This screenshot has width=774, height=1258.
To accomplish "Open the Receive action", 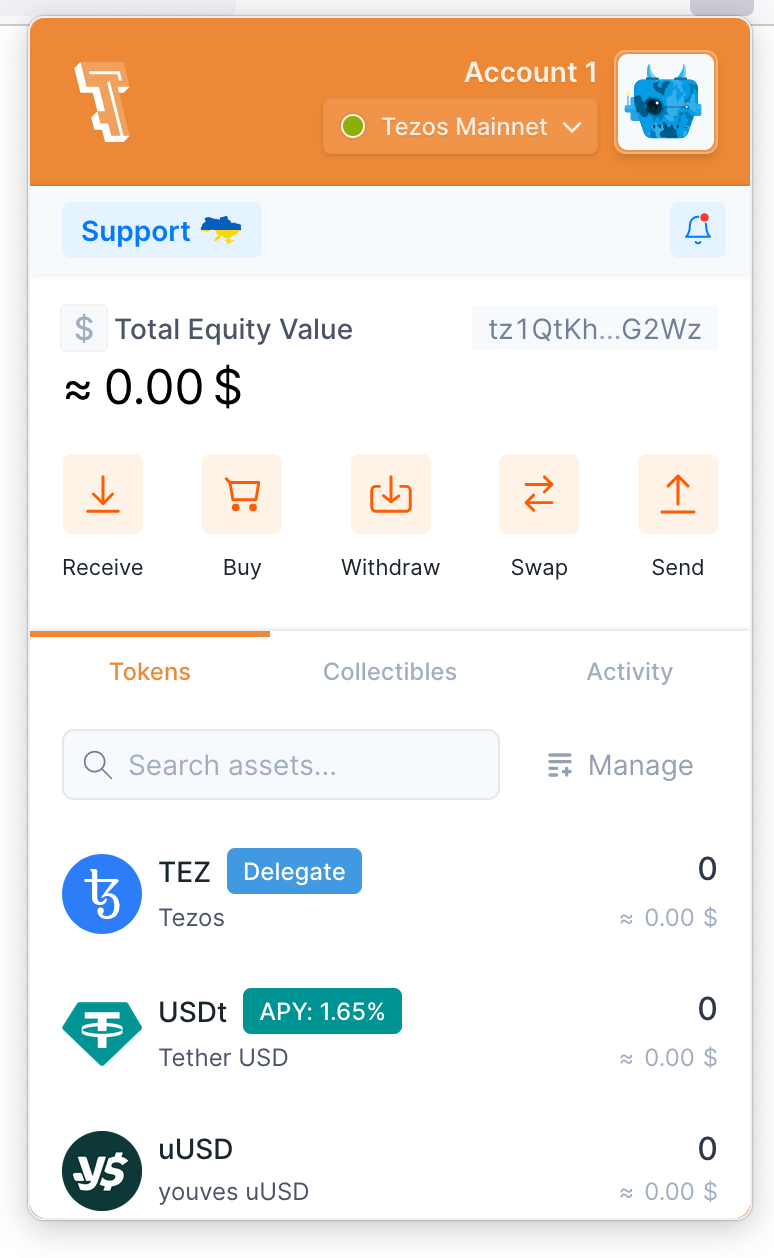I will (103, 494).
